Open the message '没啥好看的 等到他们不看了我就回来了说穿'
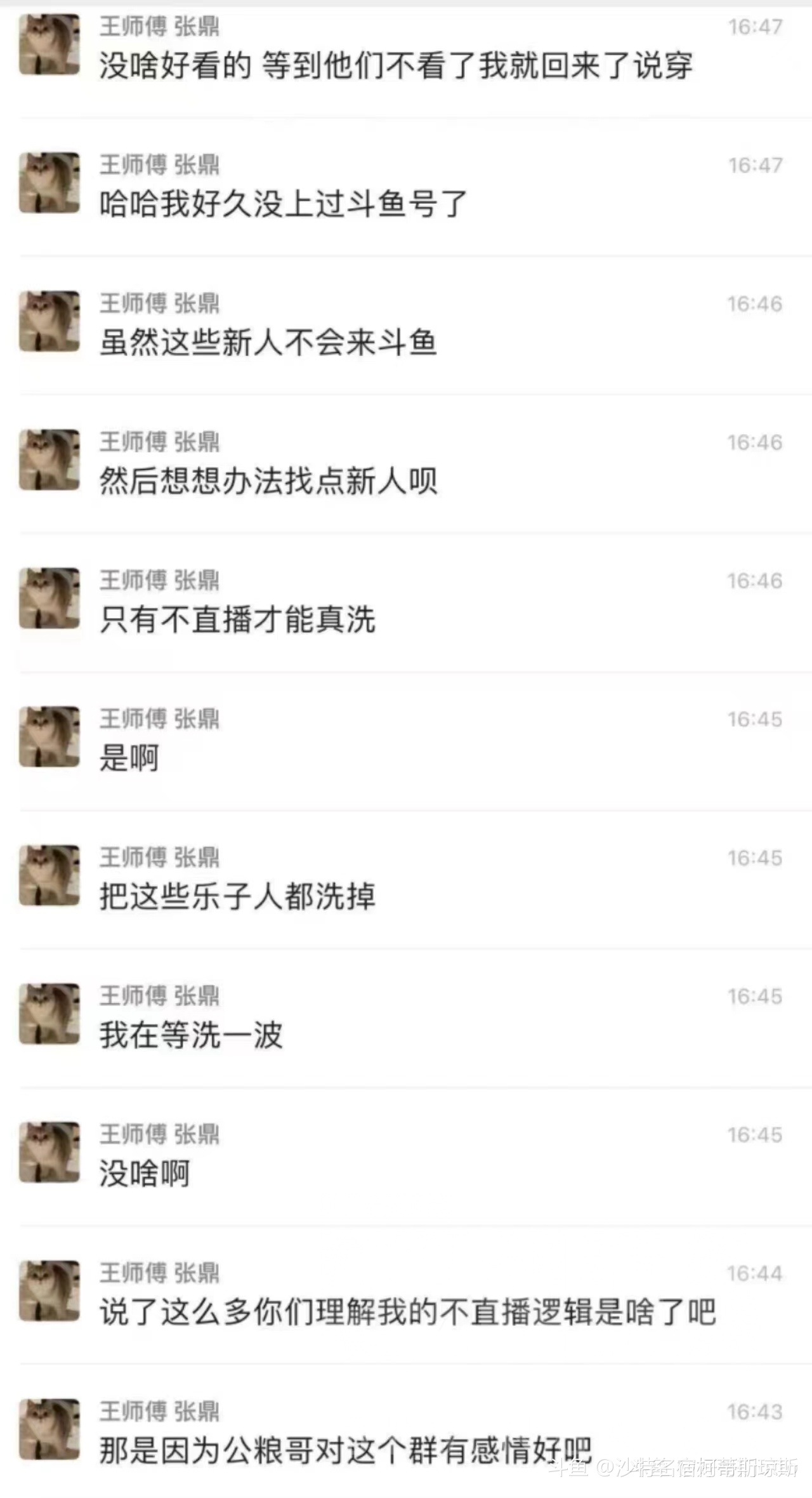 (x=396, y=65)
